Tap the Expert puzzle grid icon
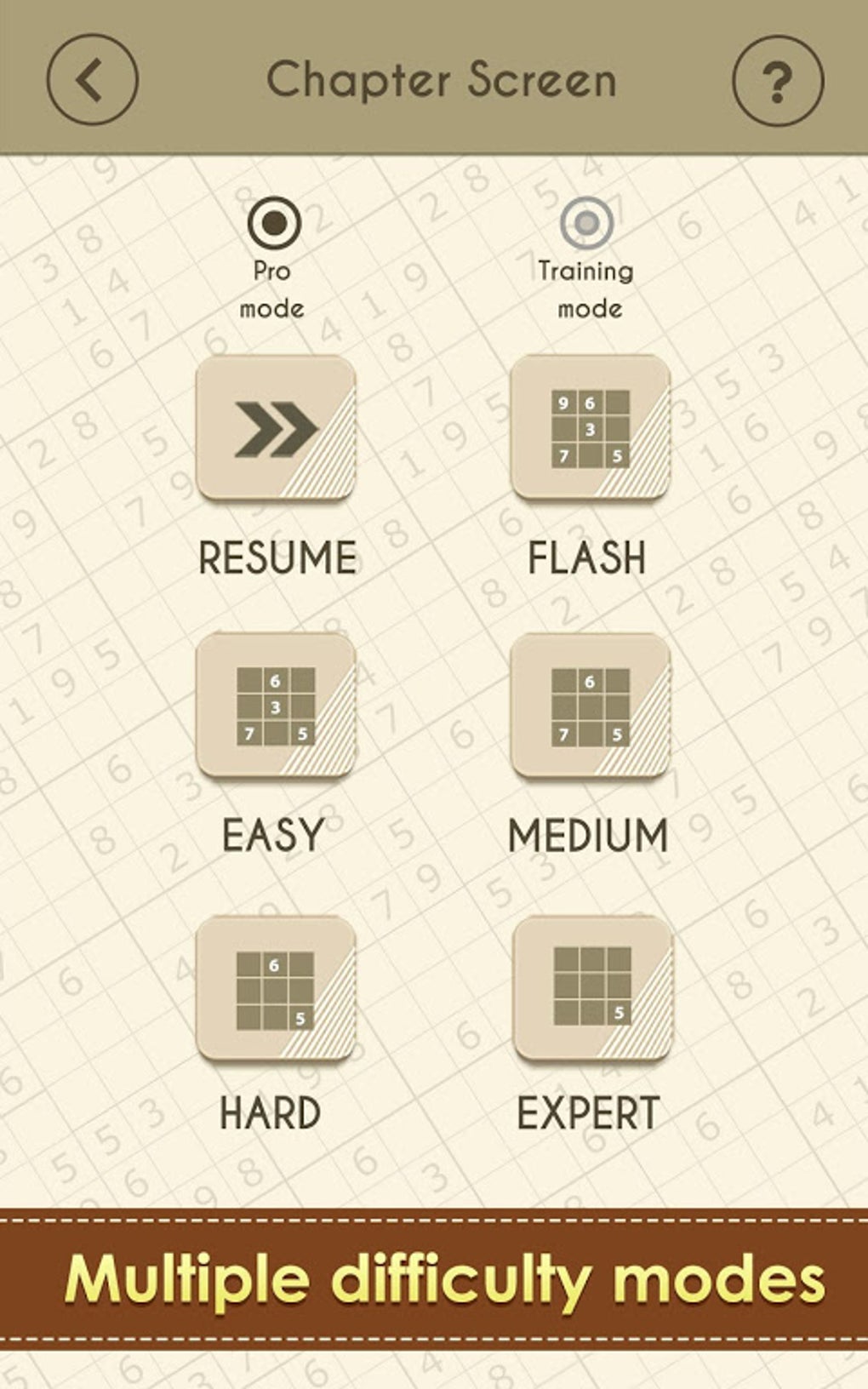The height and width of the screenshot is (1389, 868). point(590,987)
